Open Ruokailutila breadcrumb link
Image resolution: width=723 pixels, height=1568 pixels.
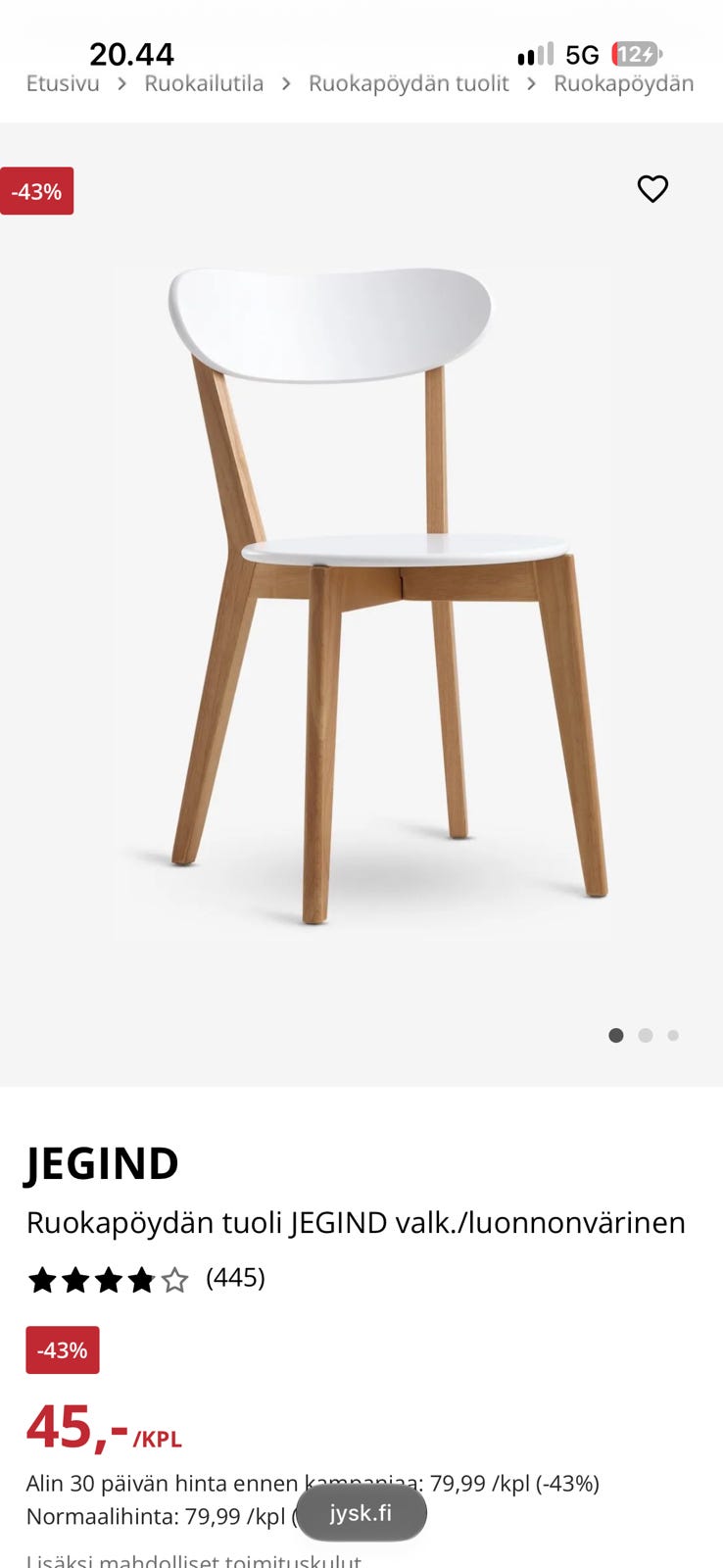tap(204, 83)
